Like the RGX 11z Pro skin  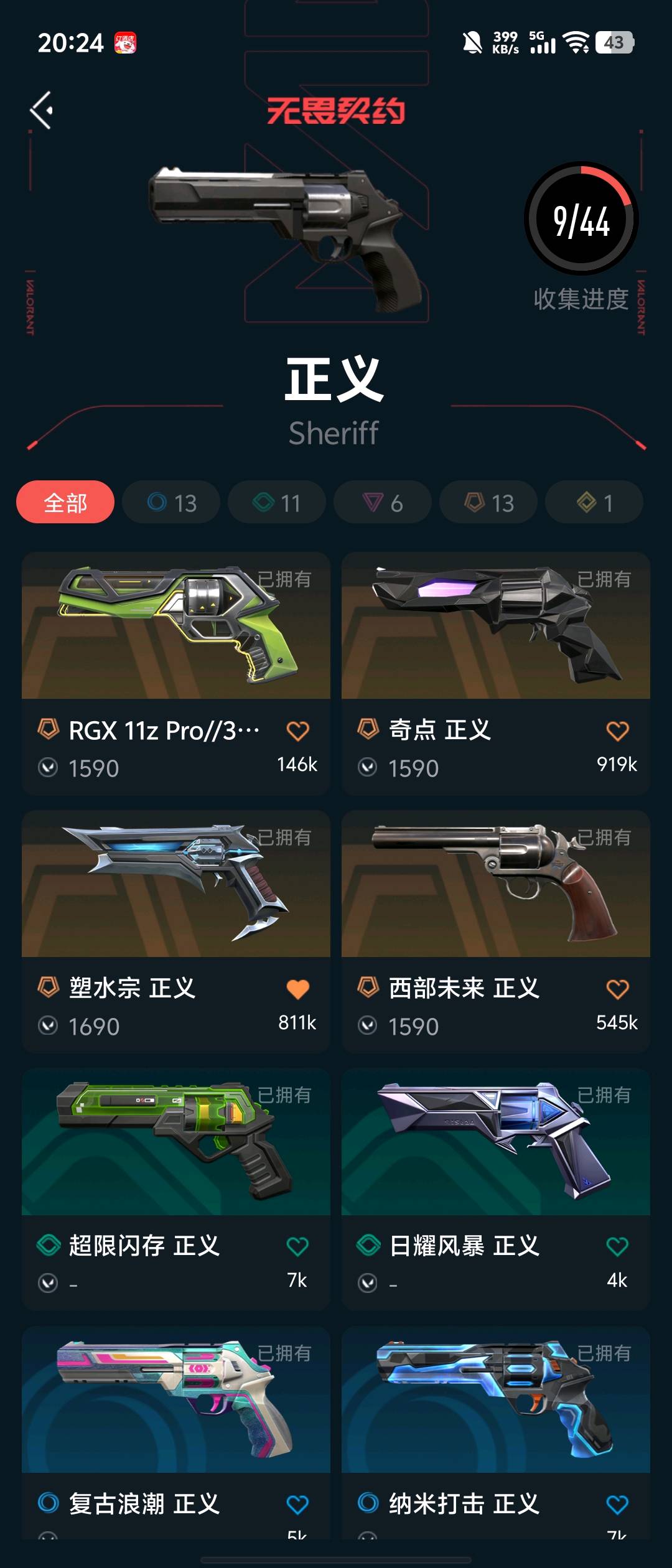tap(297, 731)
